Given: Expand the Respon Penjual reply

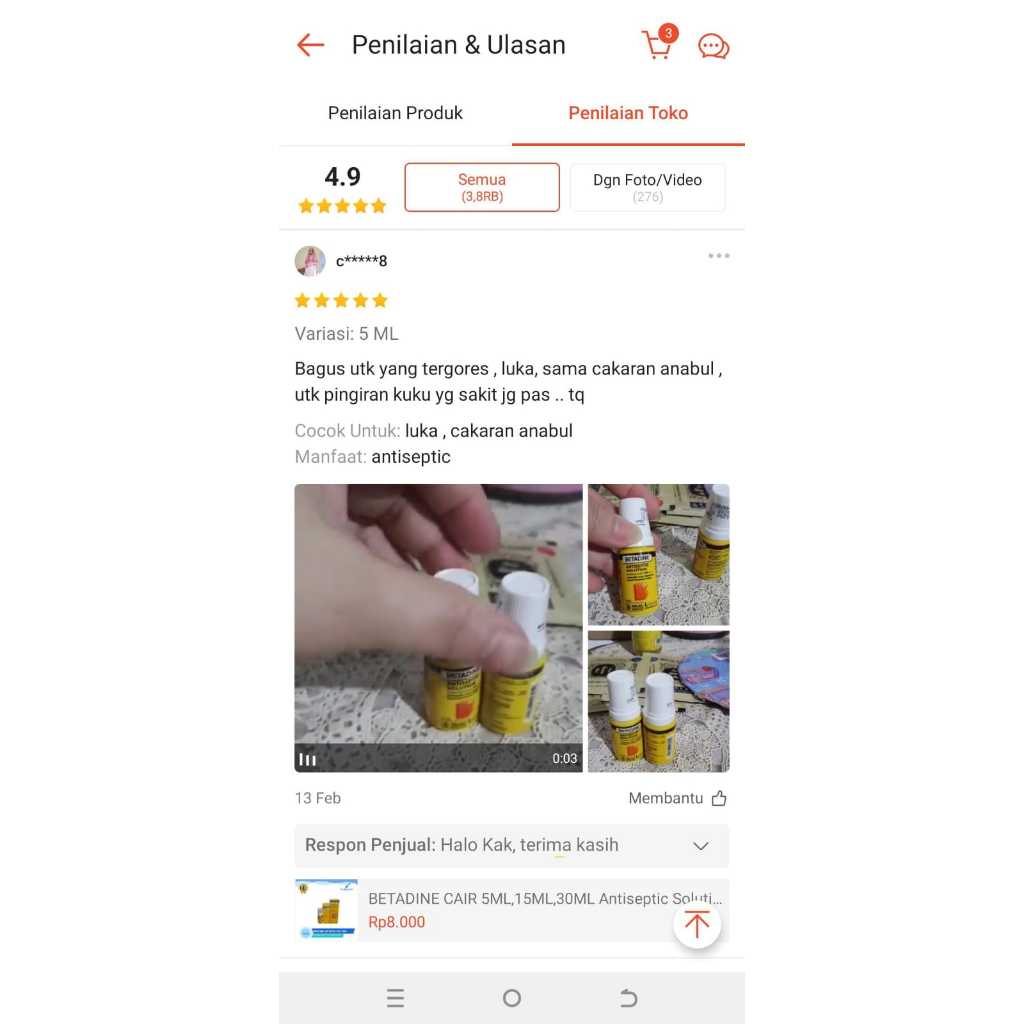Looking at the screenshot, I should click(x=701, y=846).
